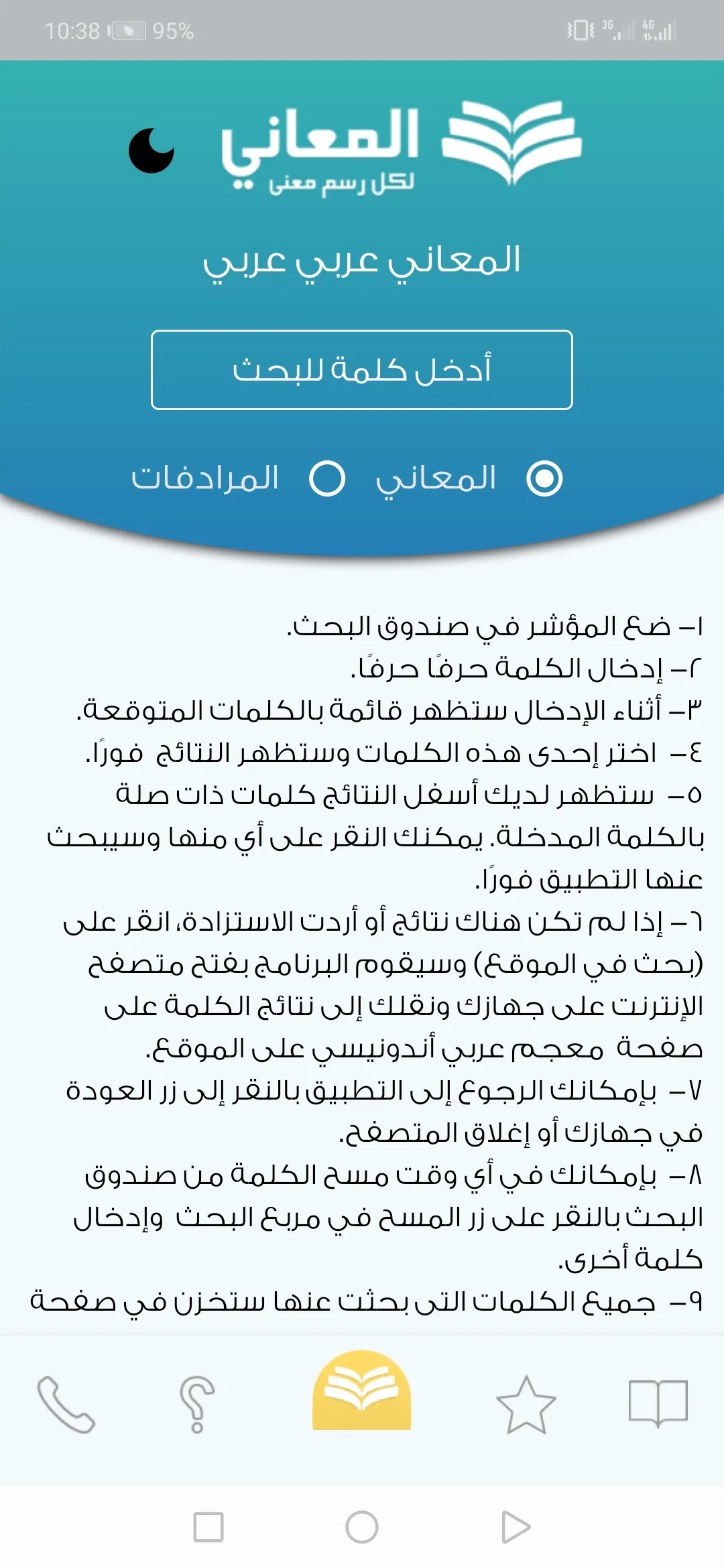Open the open-book history tab
The height and width of the screenshot is (1568, 724).
658,1402
